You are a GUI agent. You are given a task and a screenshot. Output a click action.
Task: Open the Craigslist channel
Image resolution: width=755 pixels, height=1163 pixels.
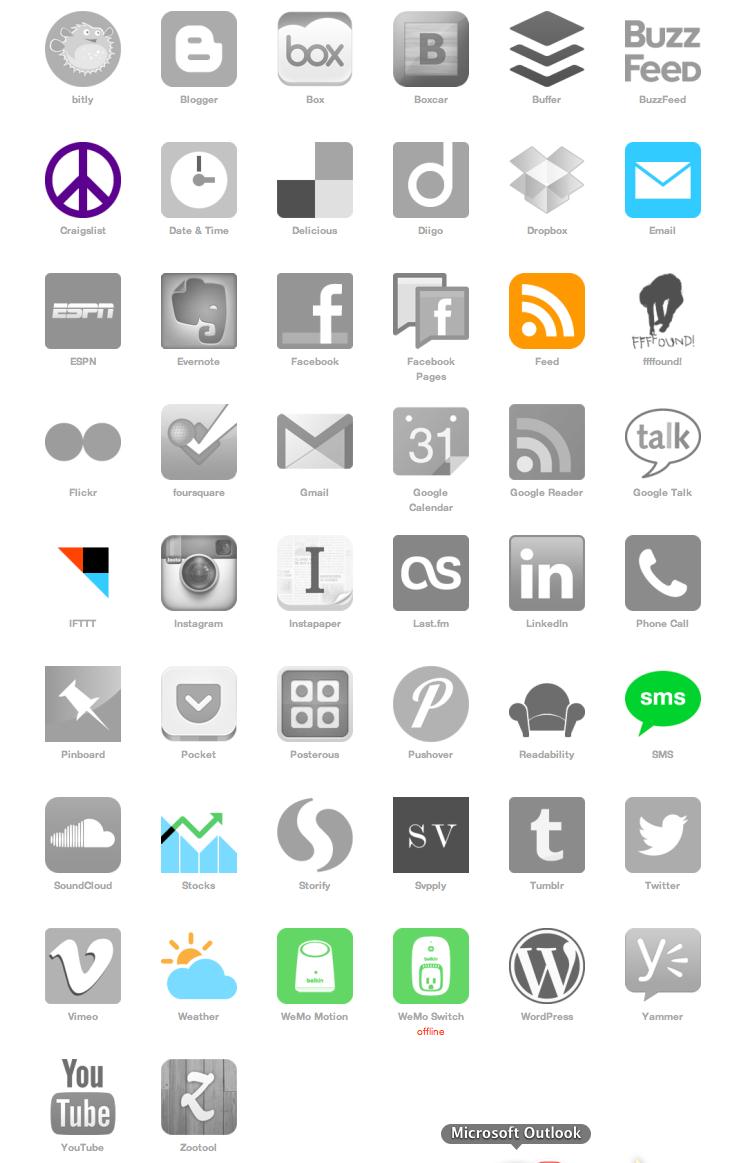[x=83, y=180]
